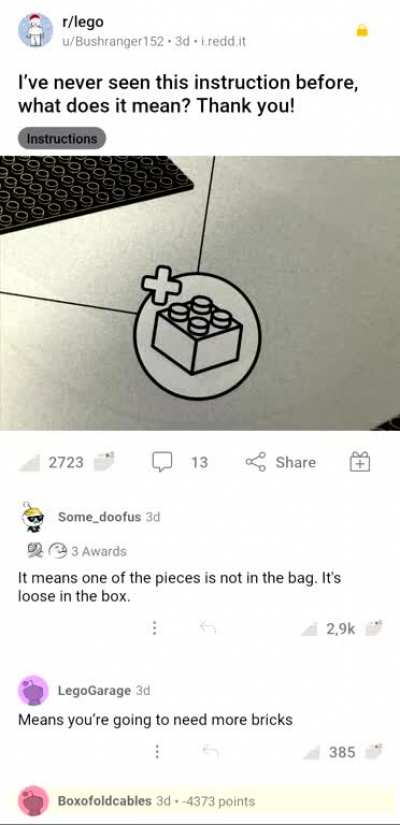Open the r/lego community avatar
Screen dimensions: 400x825
[x=35, y=30]
